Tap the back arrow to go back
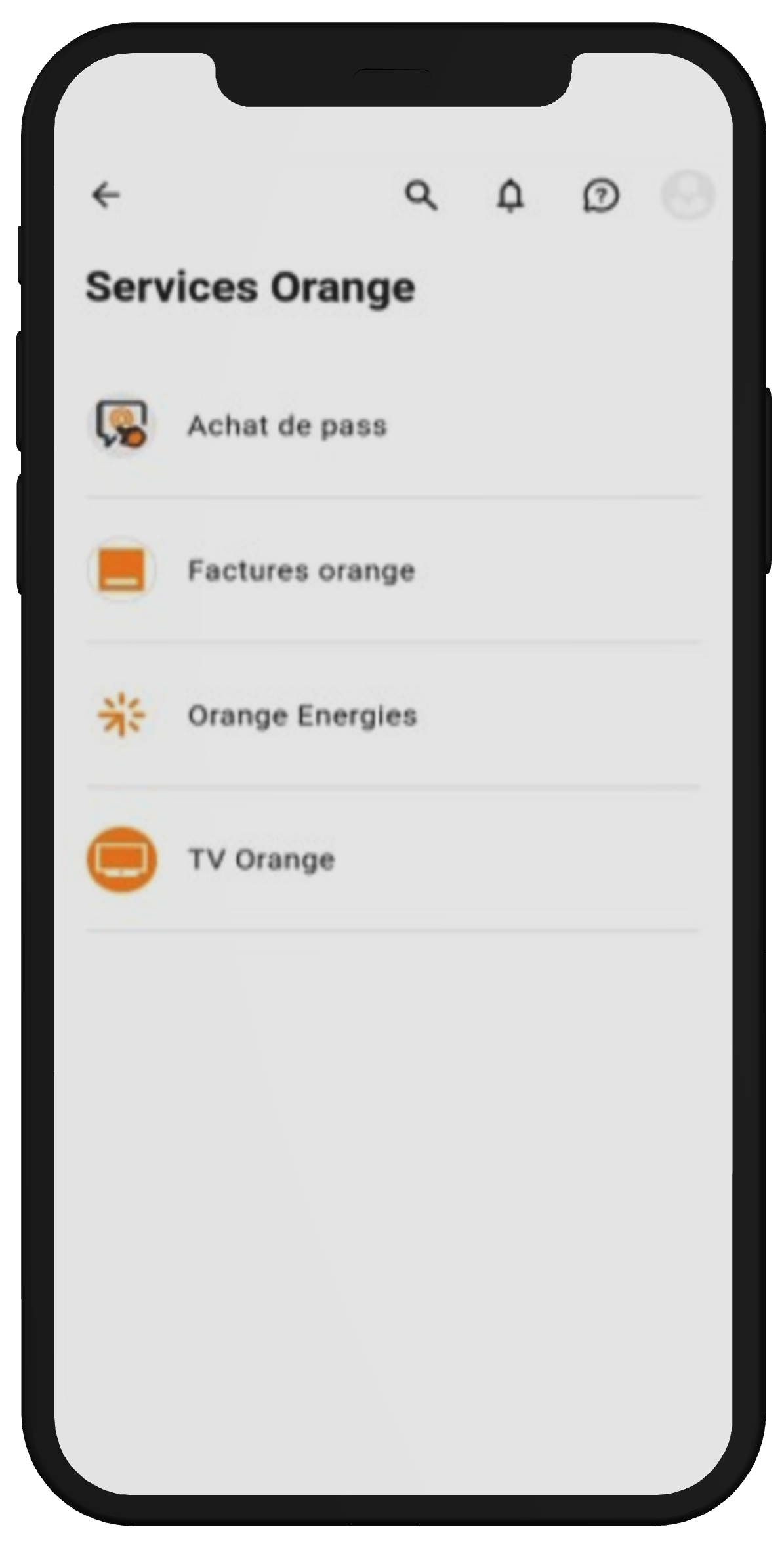This screenshot has height=1546, width=784. (106, 194)
